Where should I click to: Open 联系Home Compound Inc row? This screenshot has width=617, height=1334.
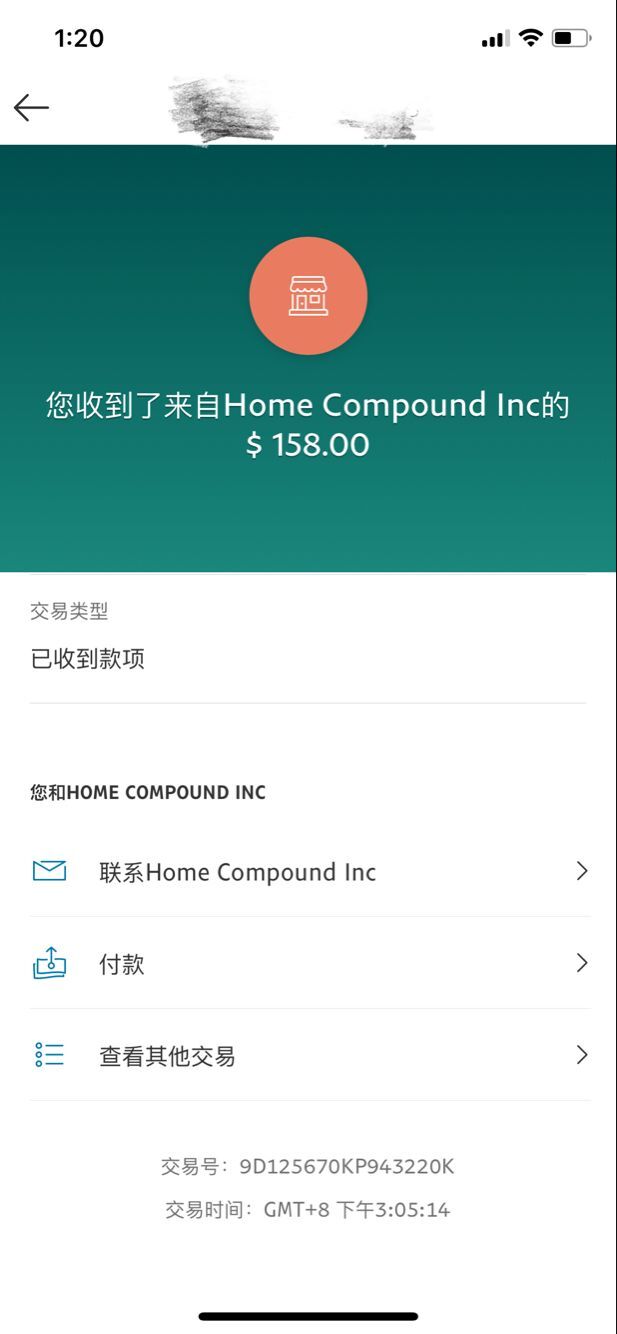point(308,872)
